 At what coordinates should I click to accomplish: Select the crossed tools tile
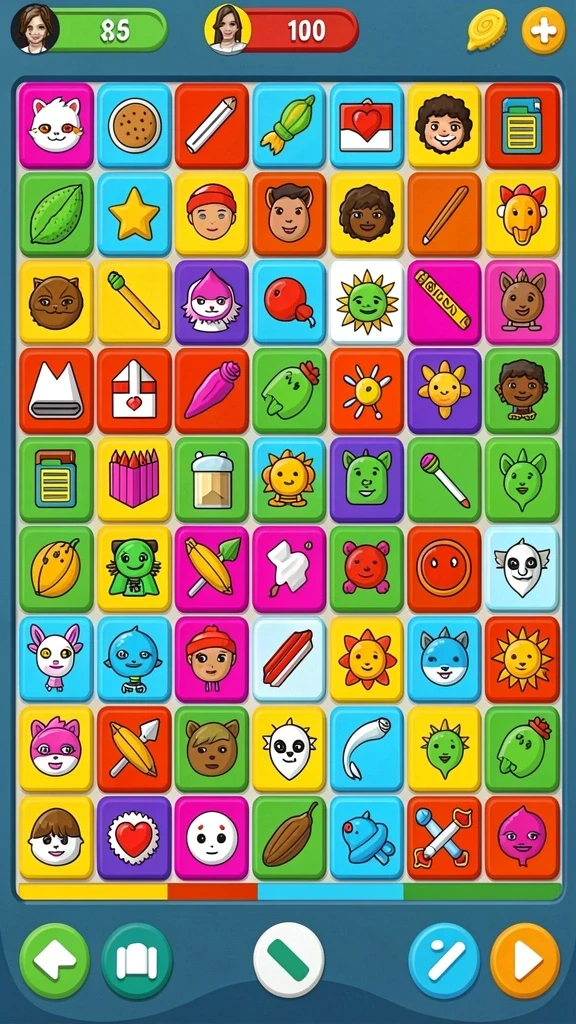pos(444,837)
